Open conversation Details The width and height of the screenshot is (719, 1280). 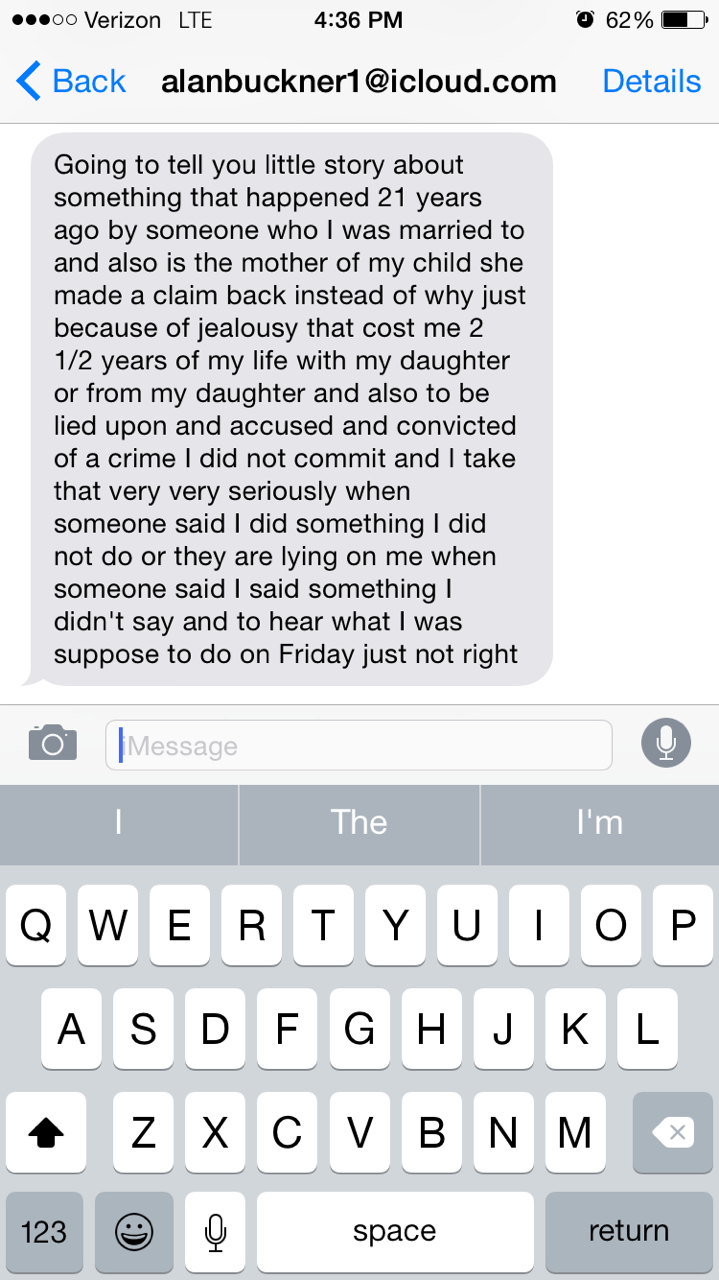click(651, 81)
